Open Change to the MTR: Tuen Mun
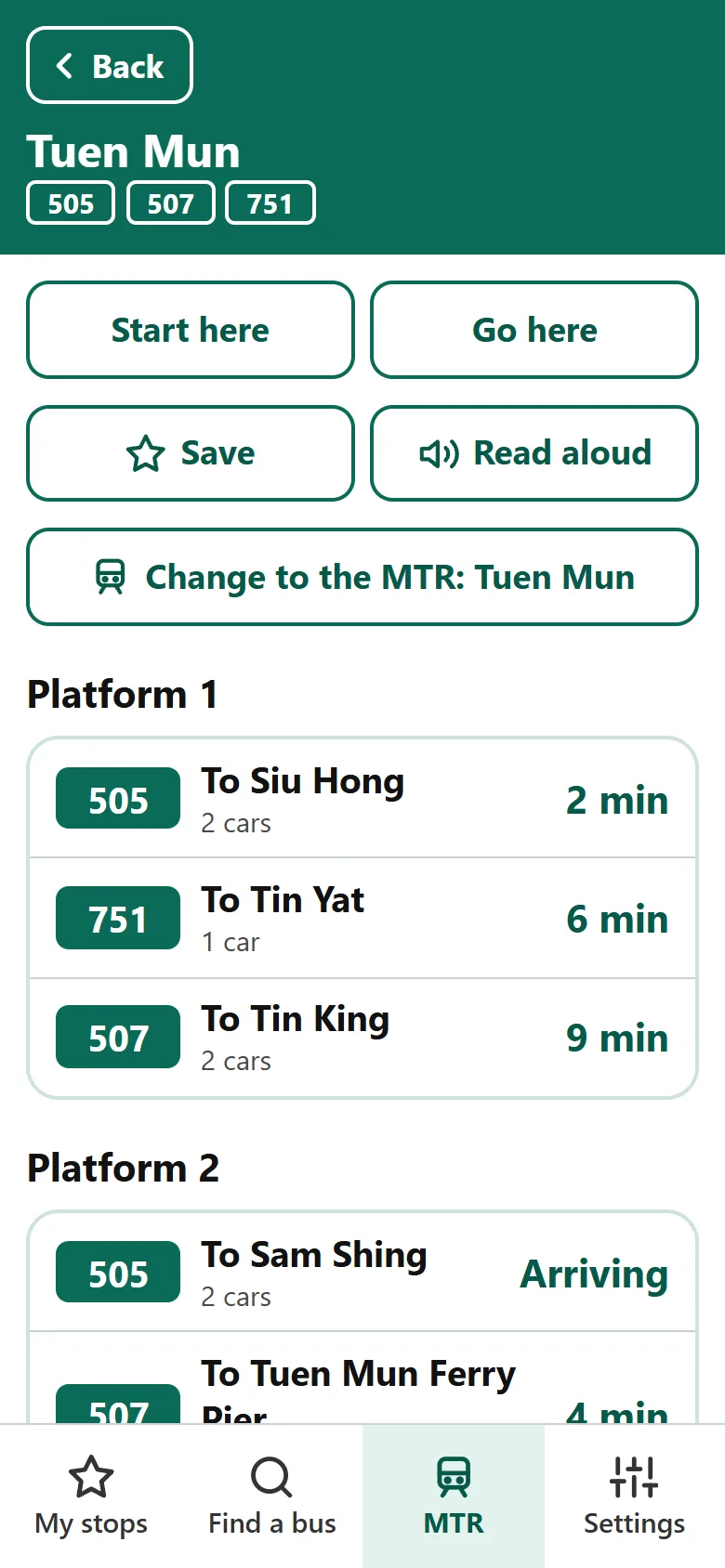Screen dimensions: 725x1568 362,577
